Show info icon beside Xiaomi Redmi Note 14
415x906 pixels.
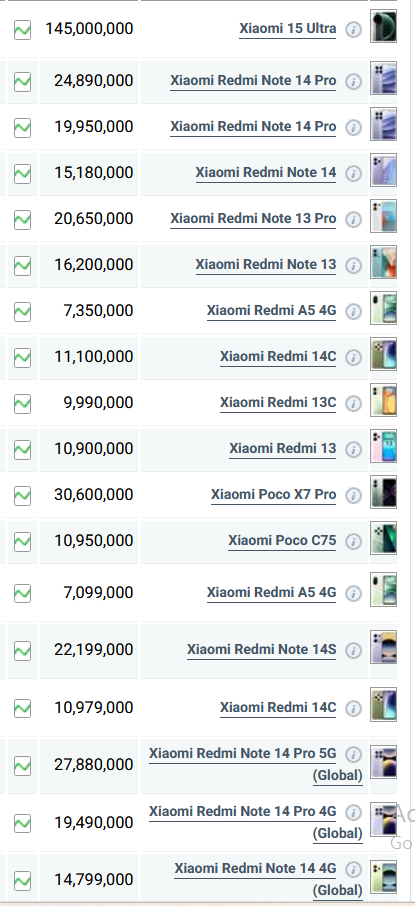353,173
